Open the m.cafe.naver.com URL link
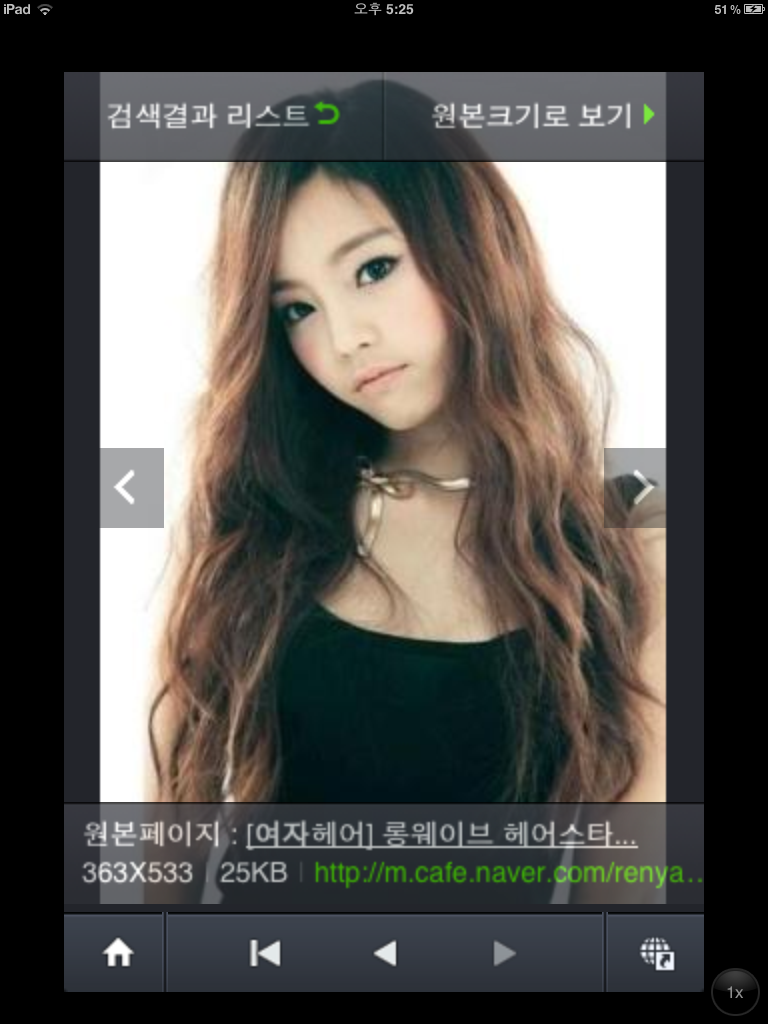Screen dimensions: 768x1024 coord(508,872)
